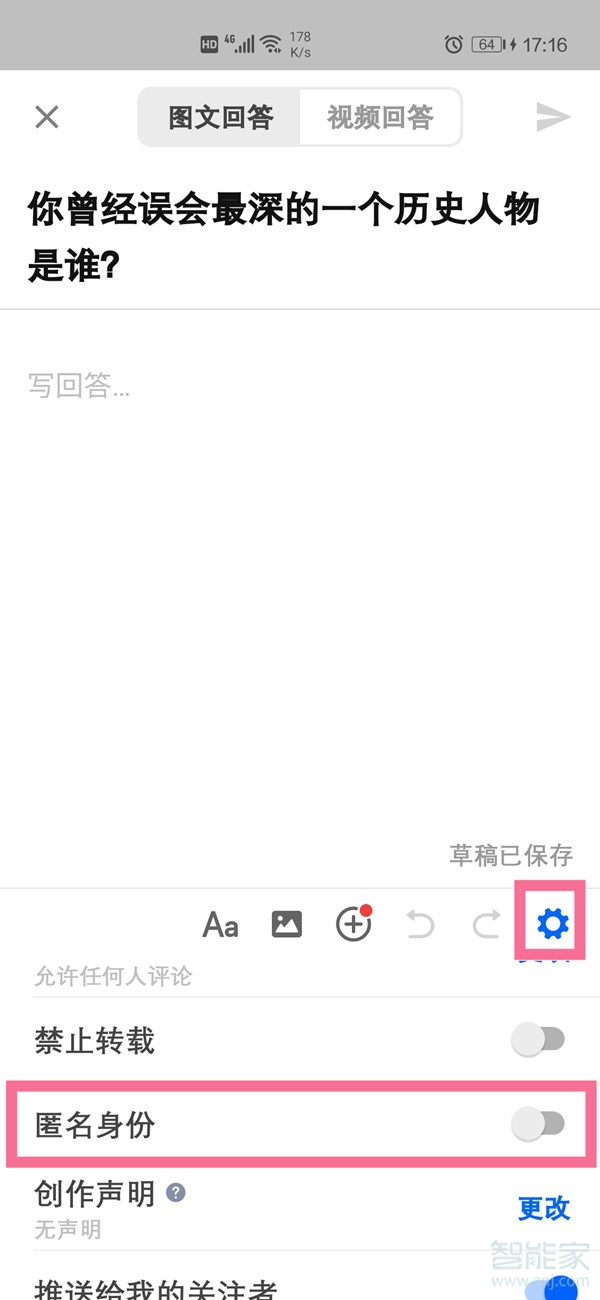Insert an image into answer
Screen dimensions: 600x1300
pos(287,925)
